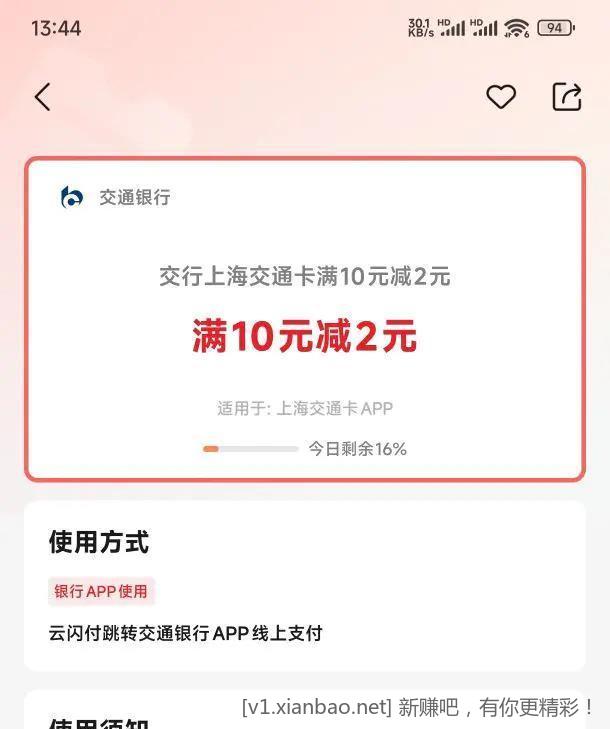Go back to the previous page

pos(42,97)
